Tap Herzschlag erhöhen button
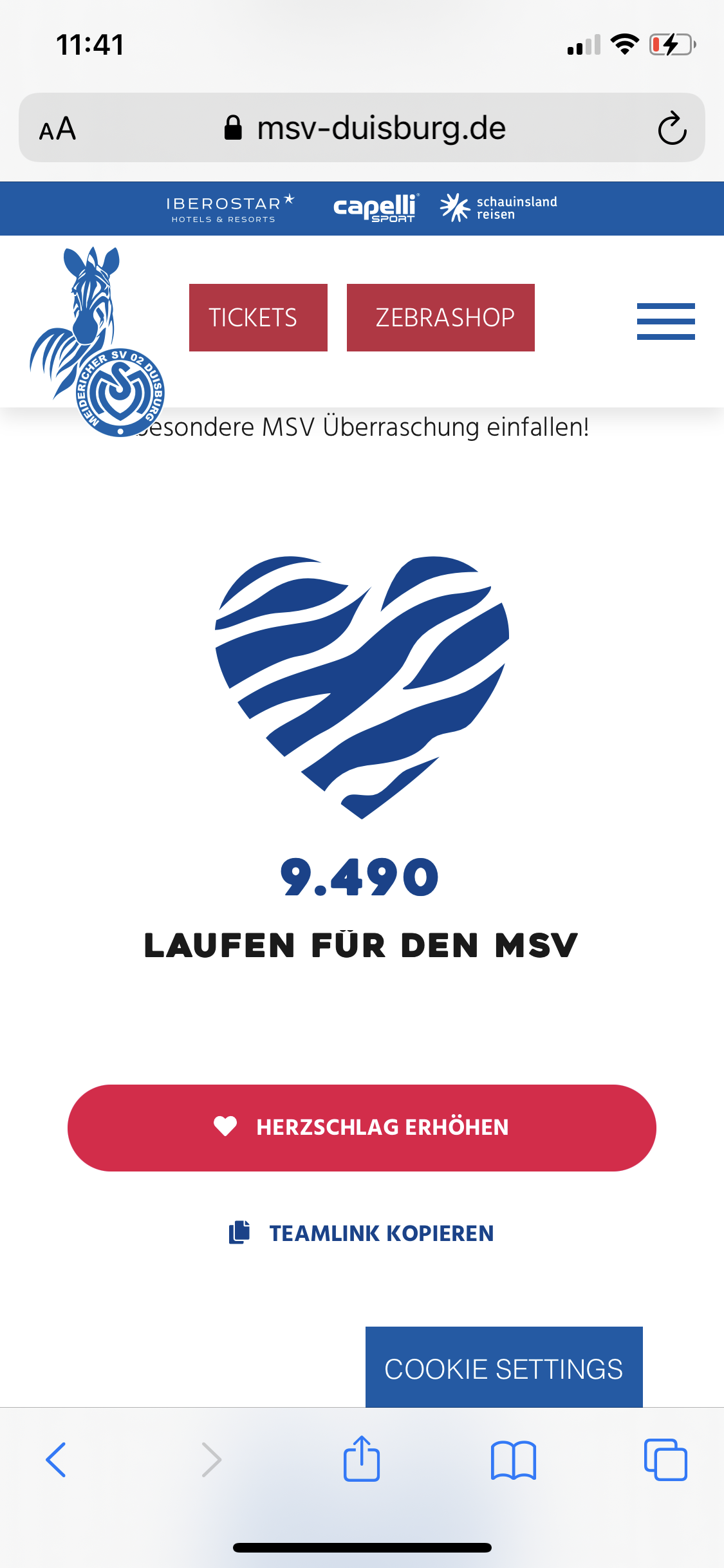Screen dimensions: 724x1568 (362, 1128)
